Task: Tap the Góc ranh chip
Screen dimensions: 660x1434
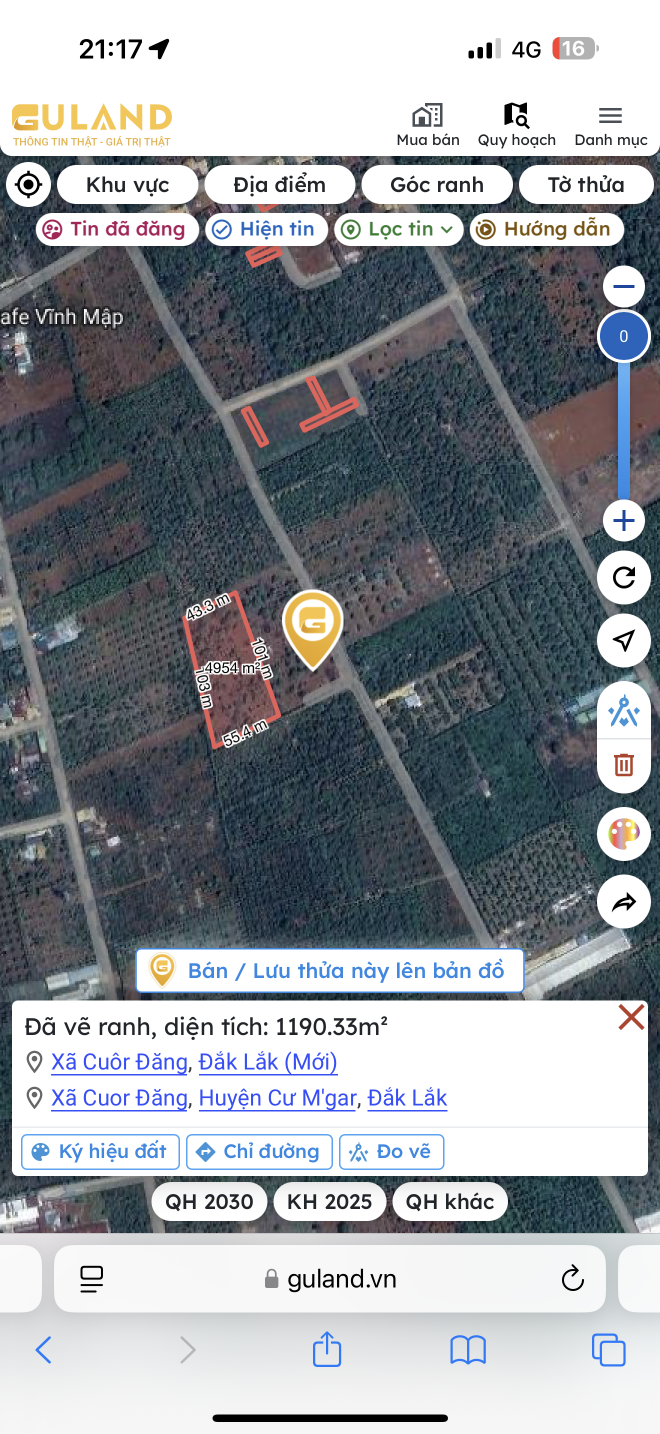Action: click(436, 185)
